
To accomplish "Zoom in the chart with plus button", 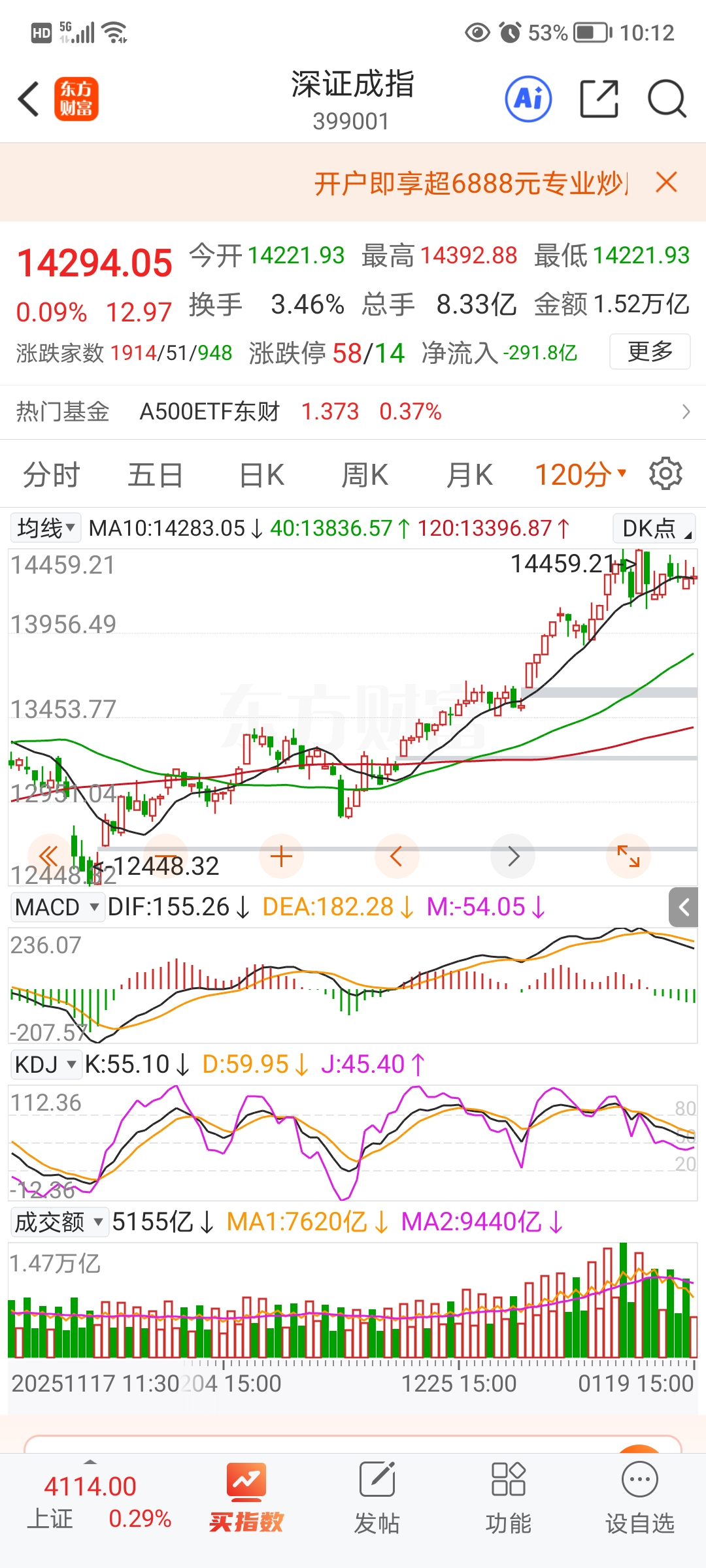I will click(281, 857).
